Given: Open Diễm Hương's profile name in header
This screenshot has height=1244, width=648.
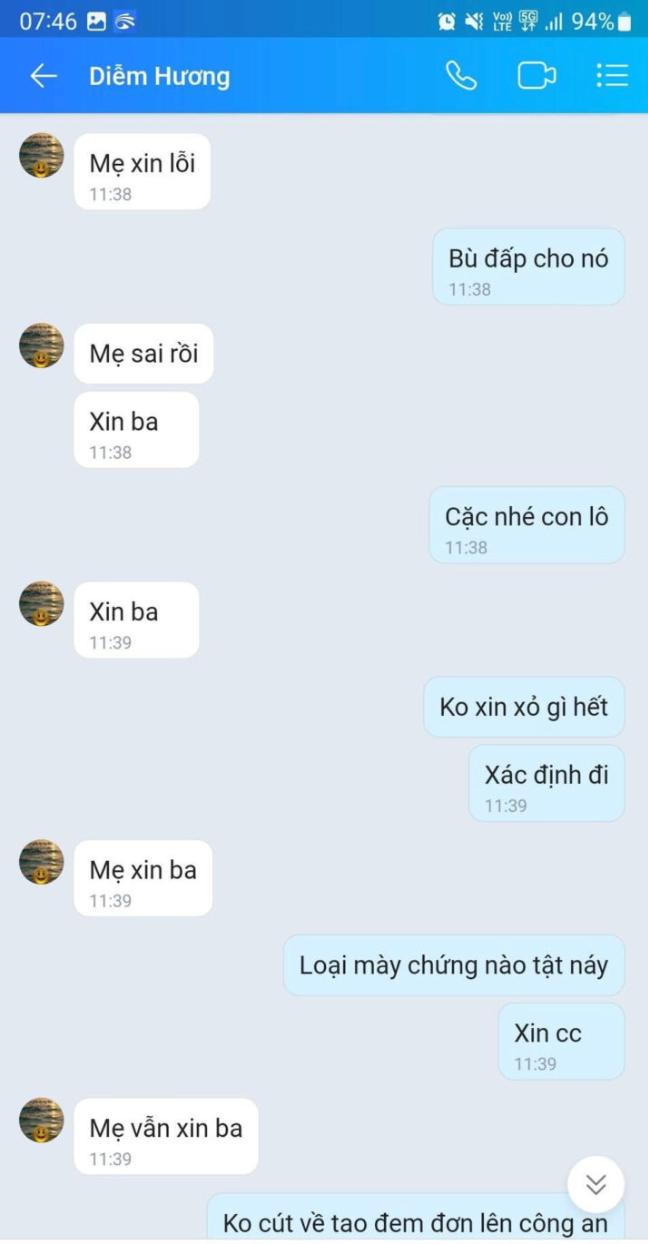Looking at the screenshot, I should pos(159,76).
